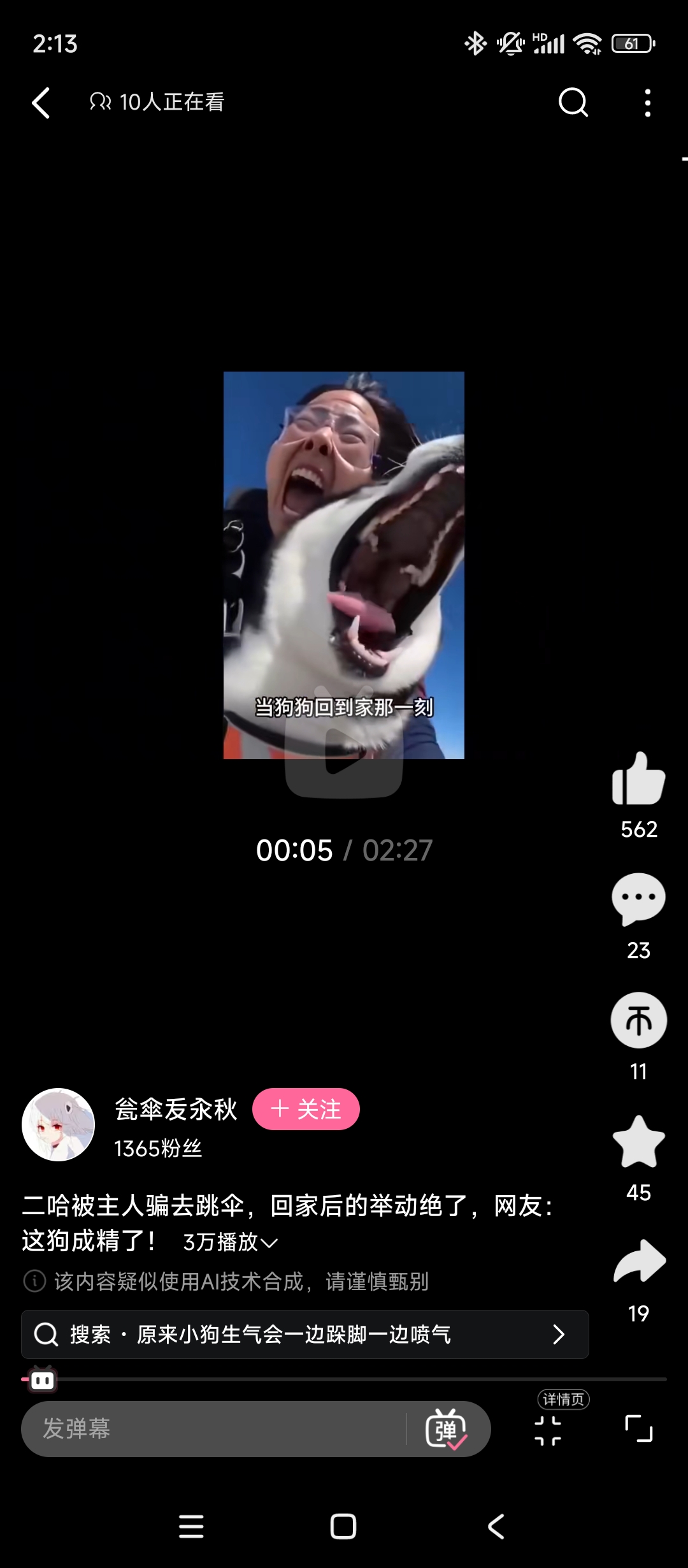Screen dimensions: 688x1568
Task: Open the three-dot overflow menu
Action: (x=647, y=103)
